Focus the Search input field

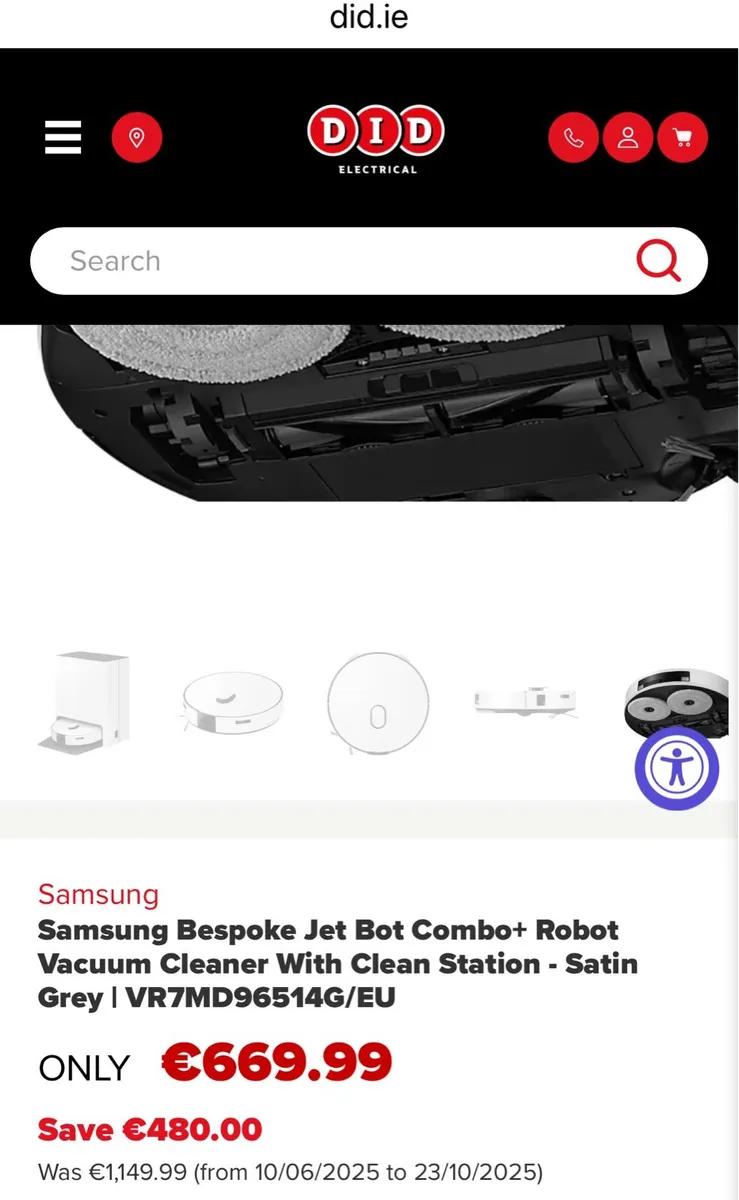click(x=330, y=261)
